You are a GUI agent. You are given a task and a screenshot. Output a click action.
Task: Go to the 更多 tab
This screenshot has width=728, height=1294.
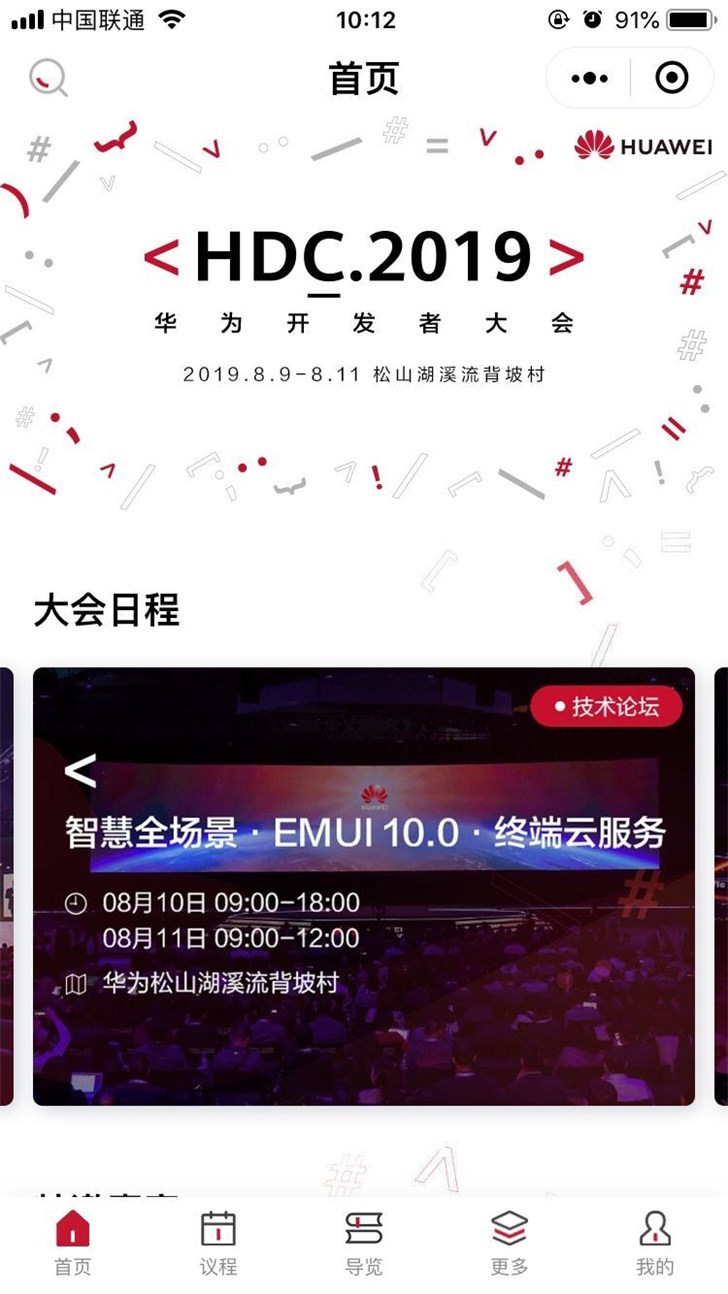click(509, 1242)
